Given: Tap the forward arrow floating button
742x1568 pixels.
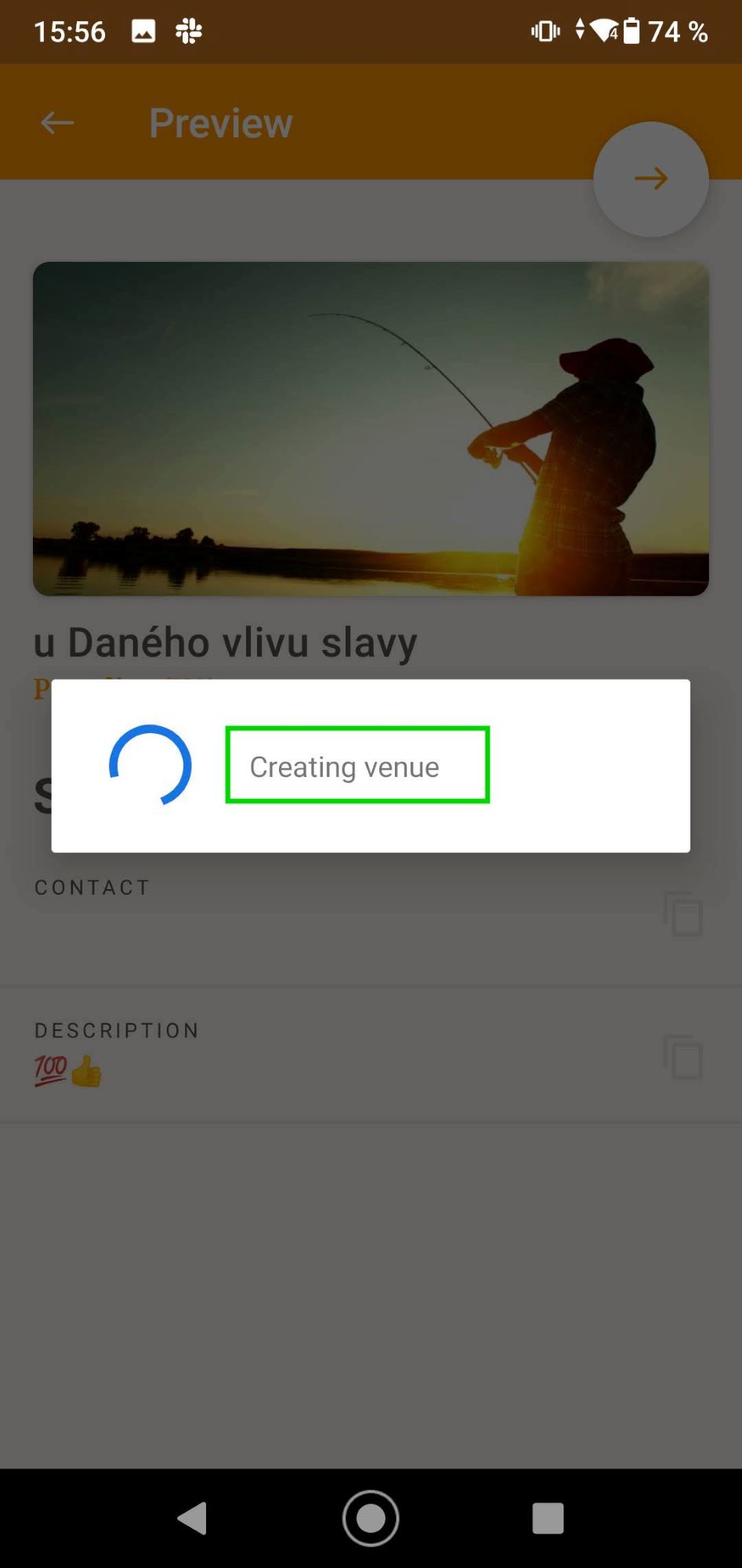Looking at the screenshot, I should (650, 179).
